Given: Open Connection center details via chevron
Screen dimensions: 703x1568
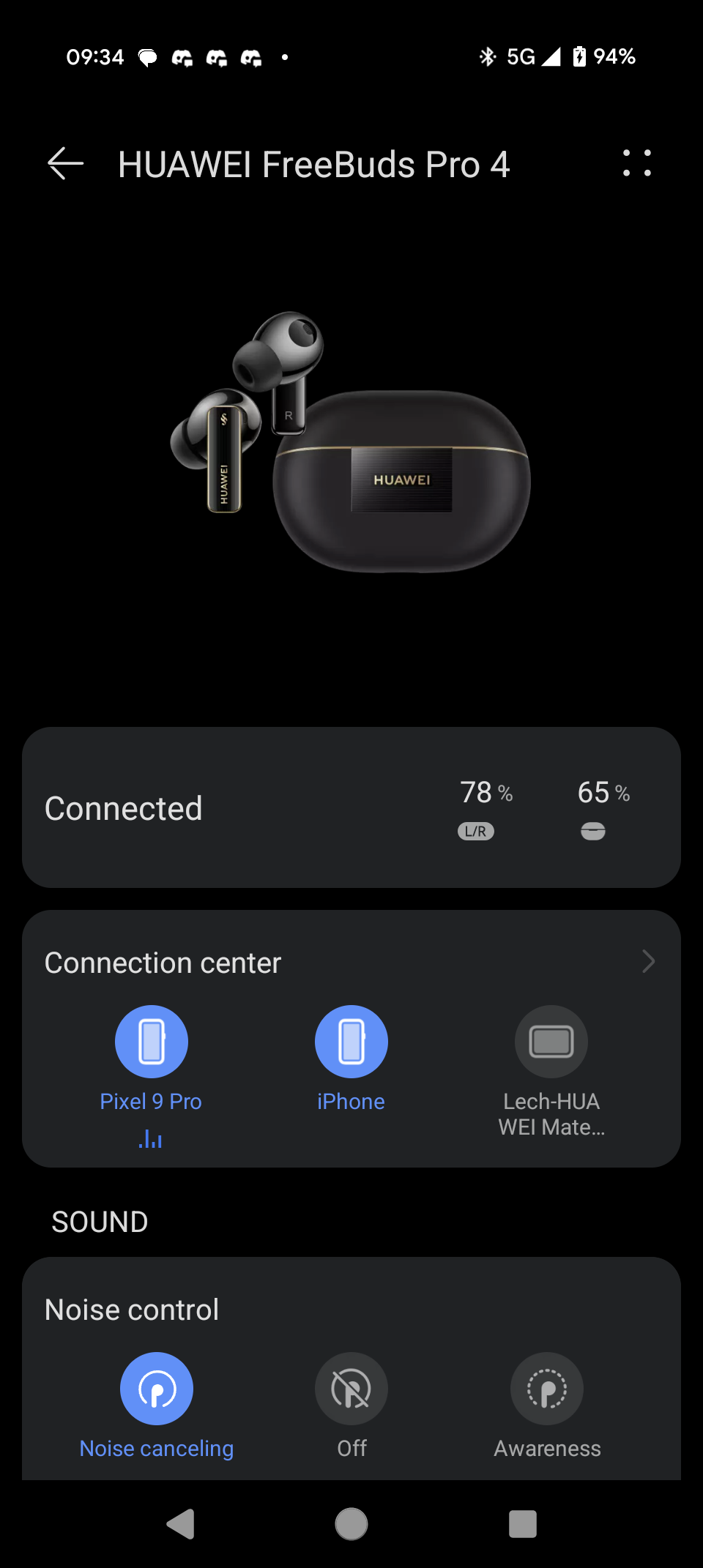Looking at the screenshot, I should [x=648, y=961].
